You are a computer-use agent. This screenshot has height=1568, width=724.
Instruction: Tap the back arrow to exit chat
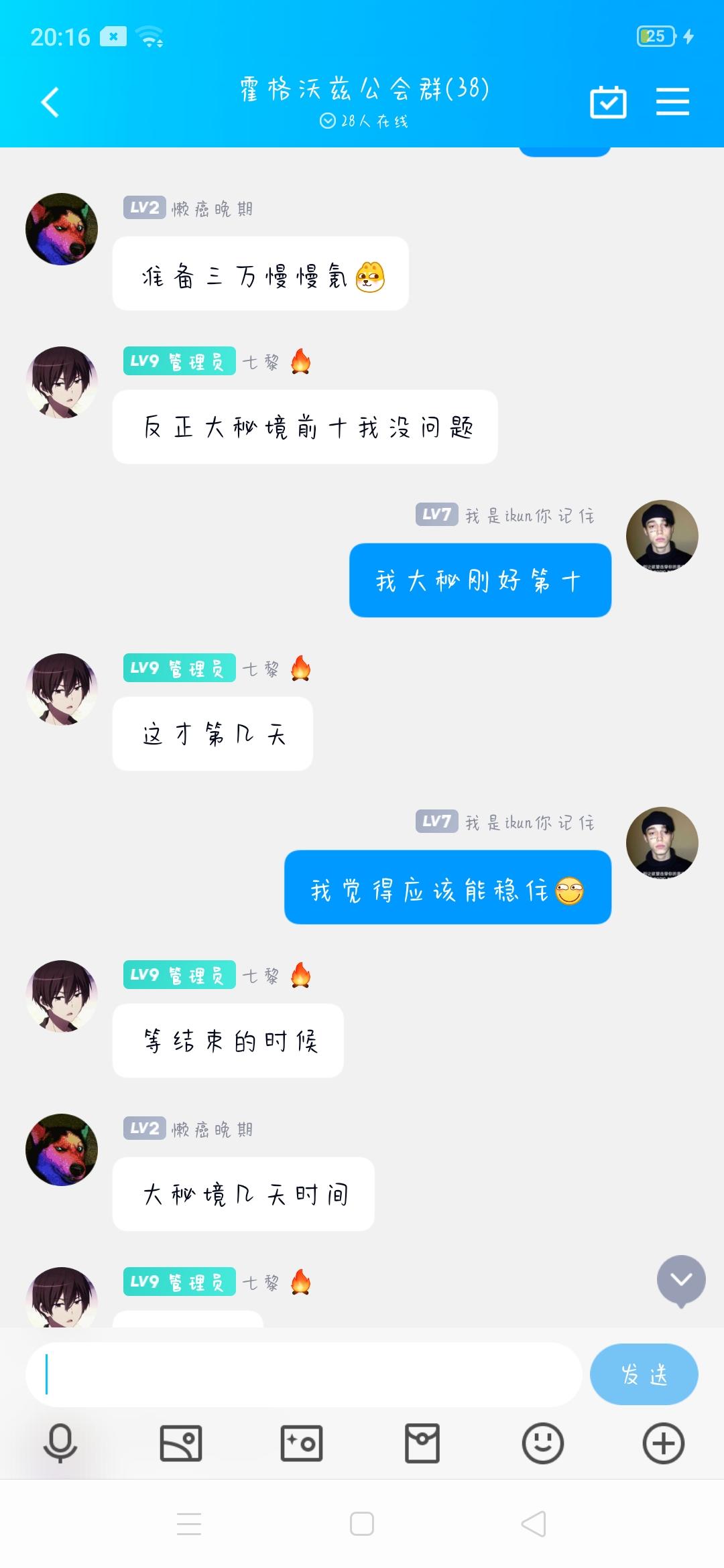[48, 102]
